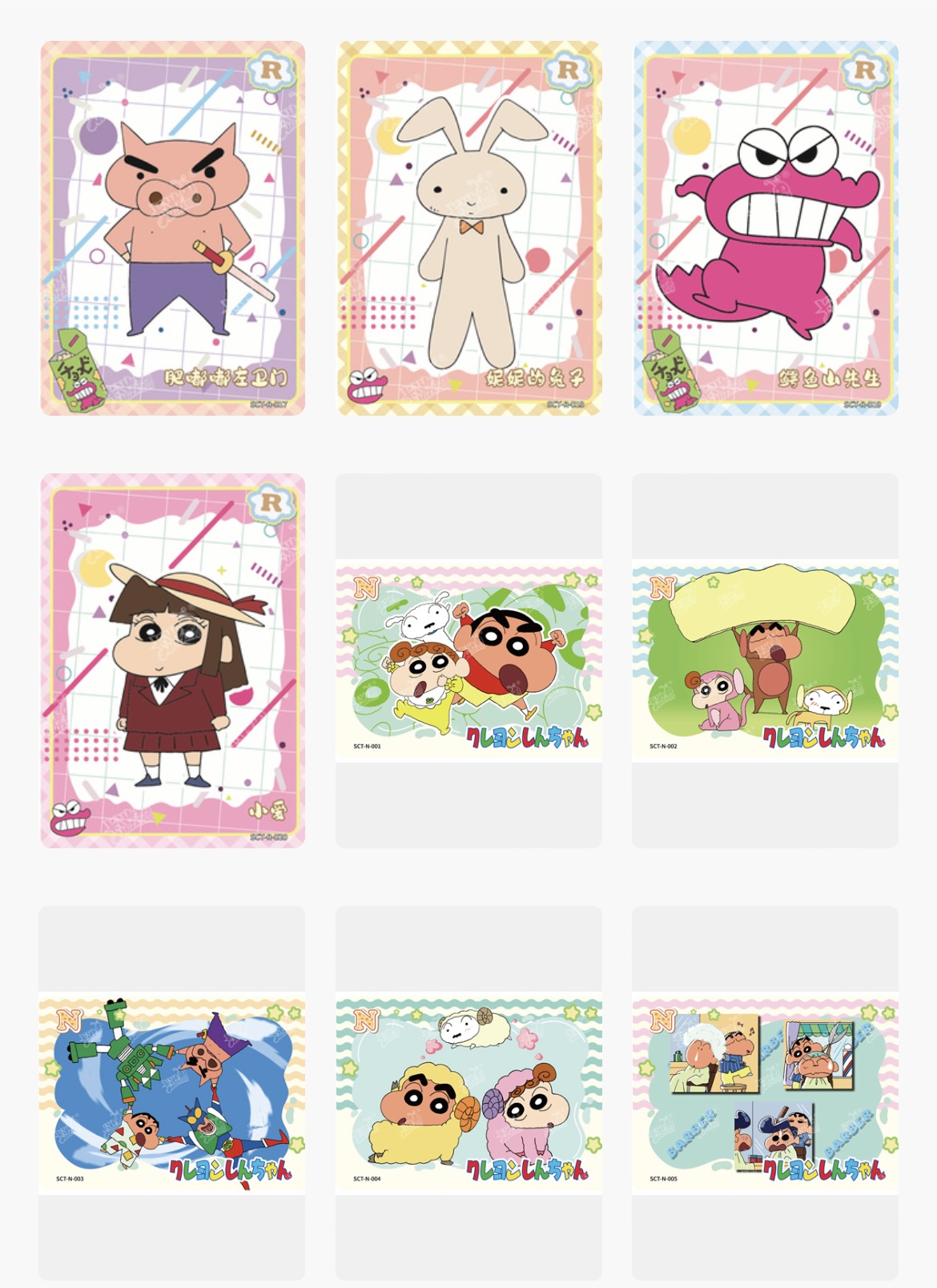View the beige rabbit R card
Screen dimensions: 937x1288
(468, 228)
